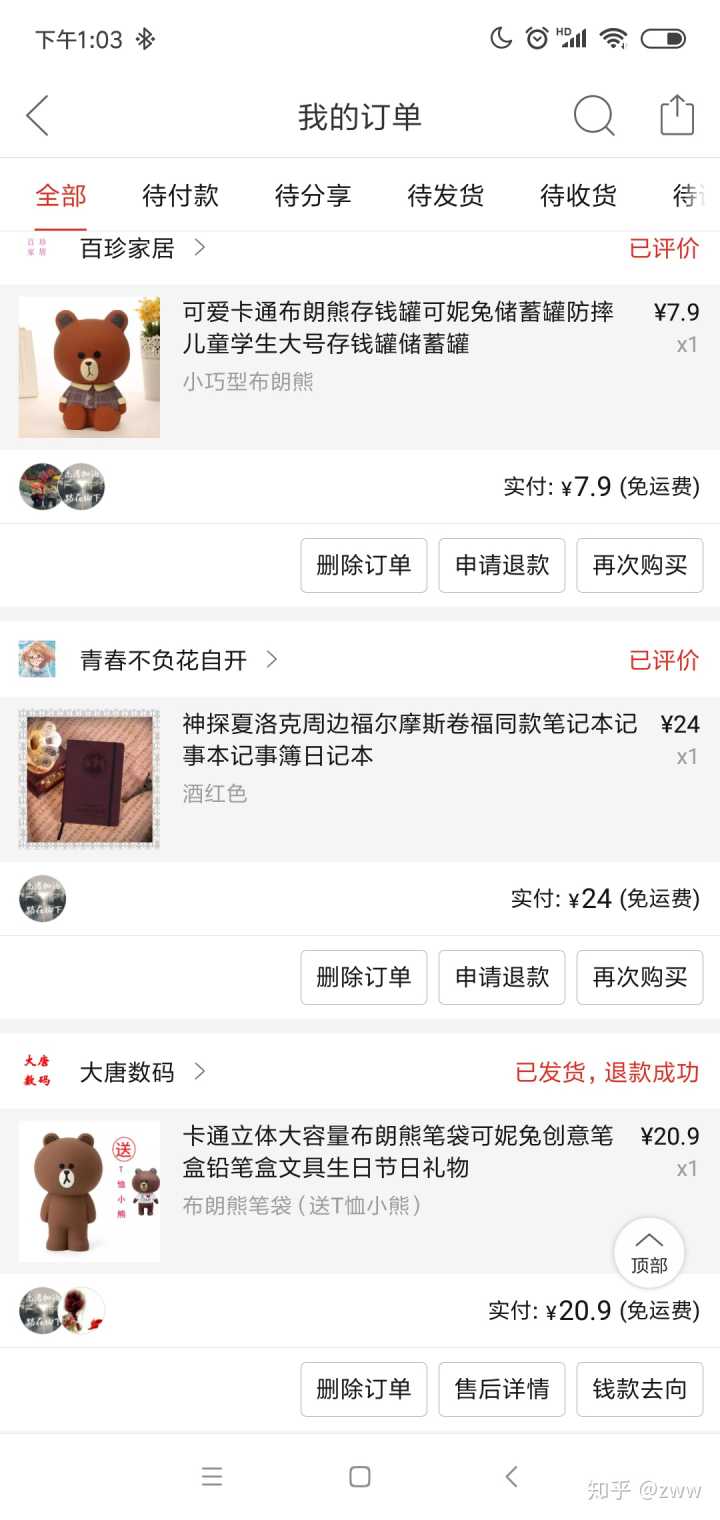
Task: Share via the top-right share icon
Action: coord(677,116)
